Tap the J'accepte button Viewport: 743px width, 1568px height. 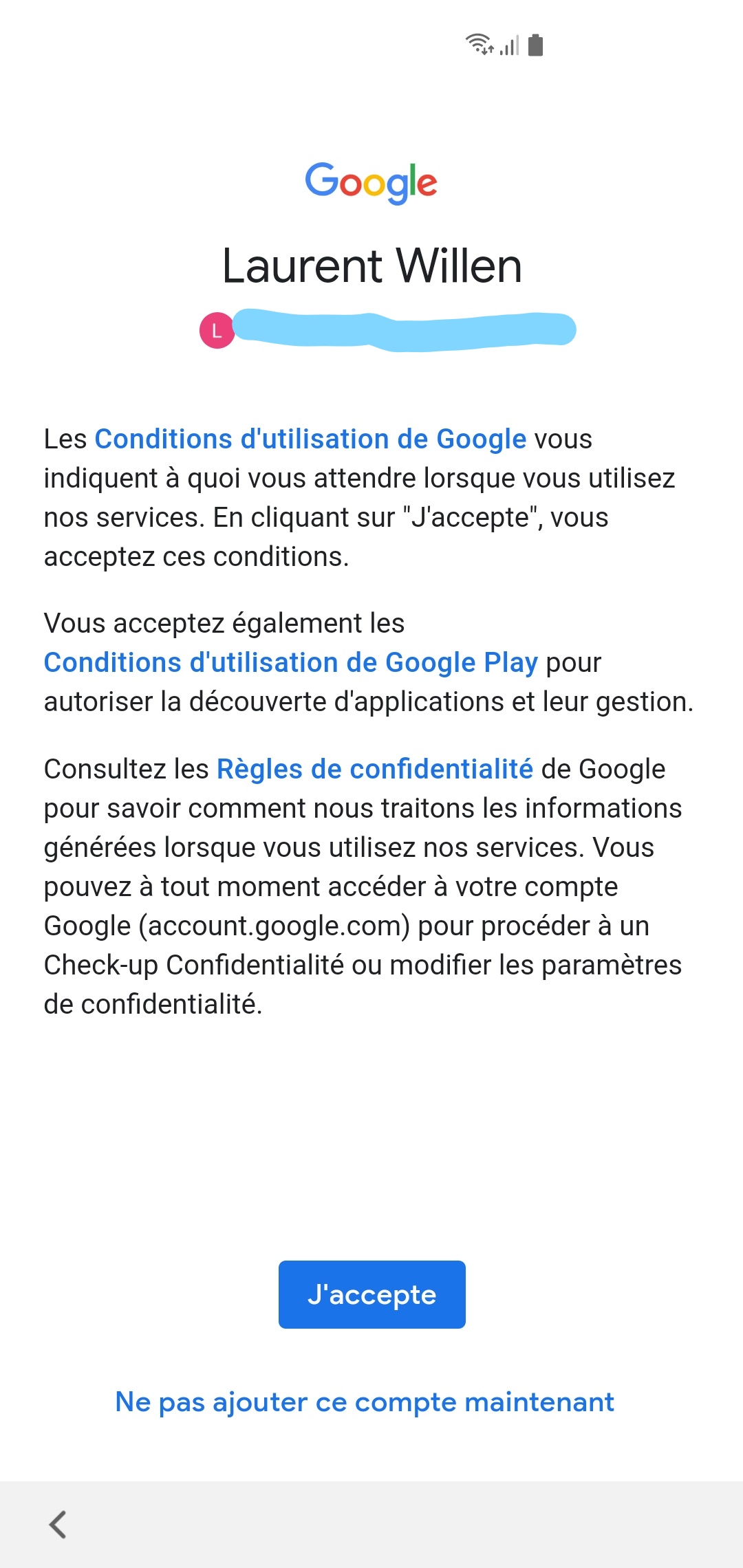pos(371,1294)
